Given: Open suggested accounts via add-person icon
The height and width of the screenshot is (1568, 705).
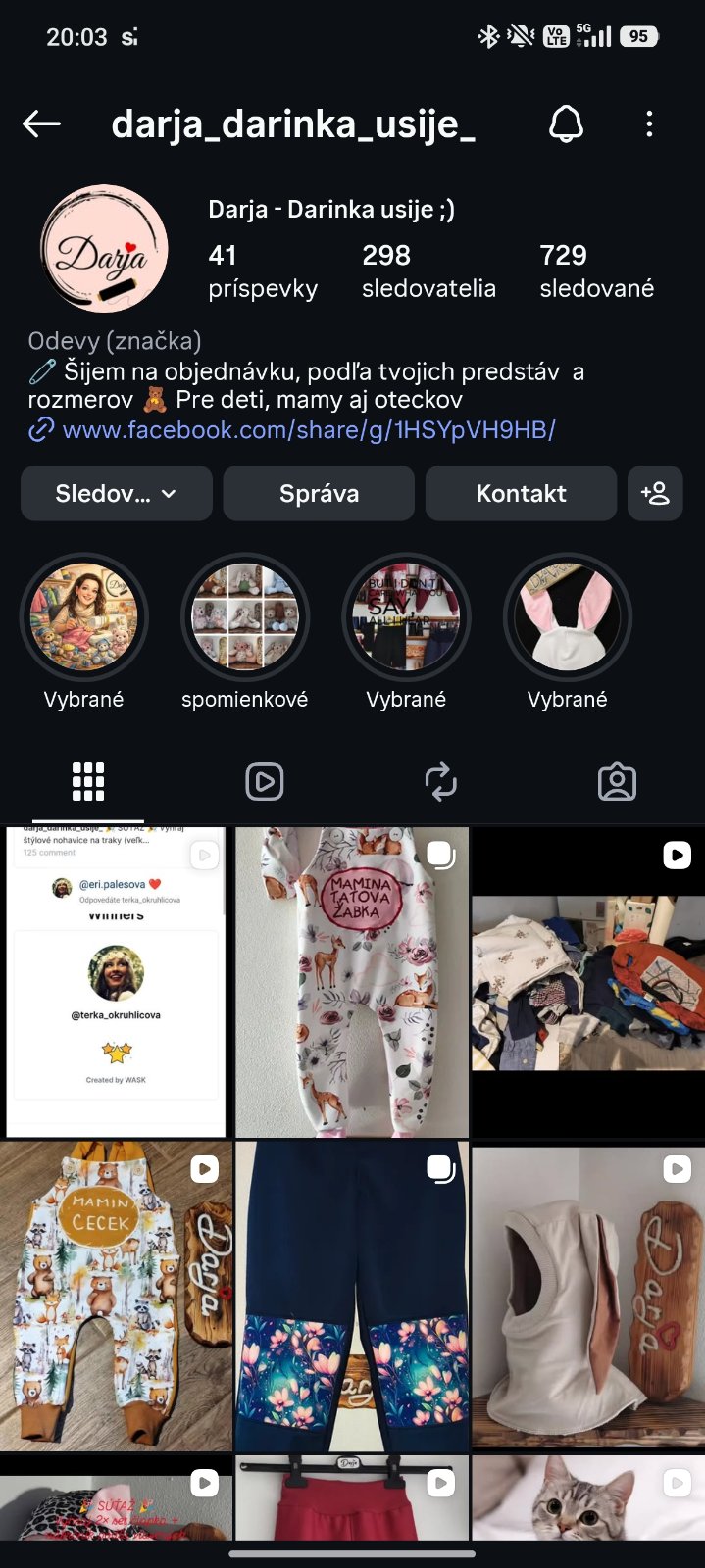Looking at the screenshot, I should pyautogui.click(x=655, y=493).
